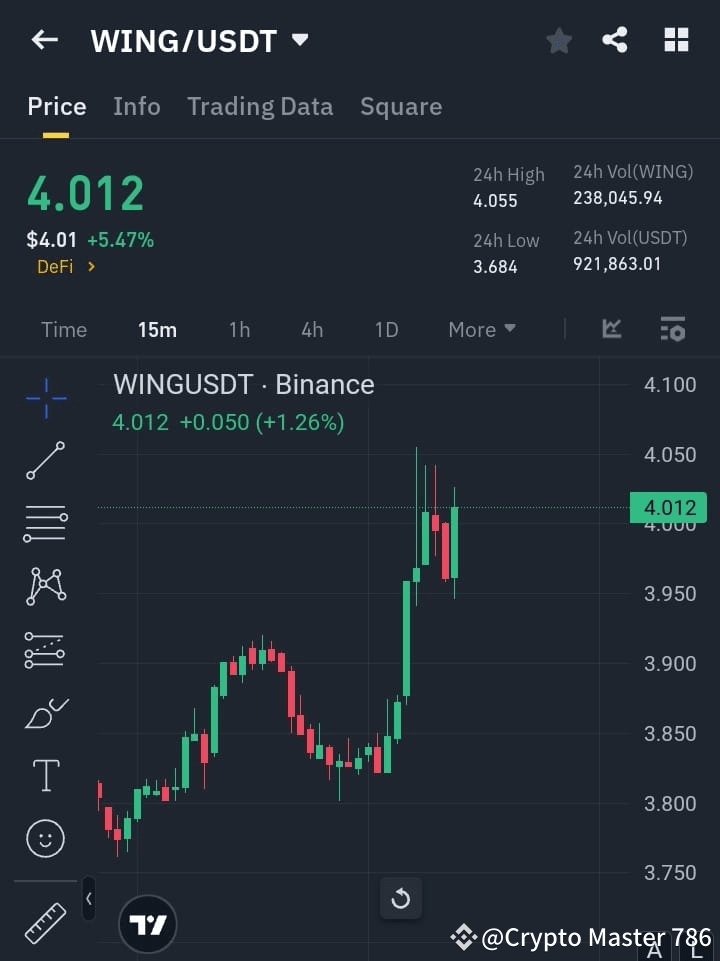
Task: Tap the TradingView logo
Action: pos(148,924)
